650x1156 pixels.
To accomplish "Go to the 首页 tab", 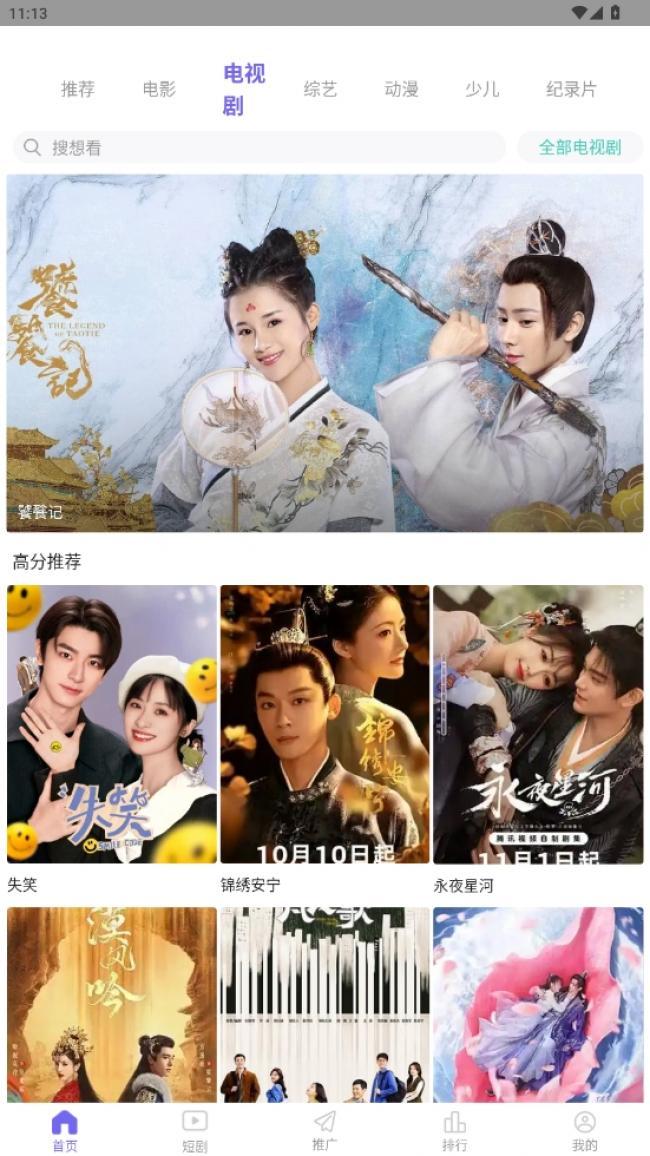I will pyautogui.click(x=65, y=1130).
